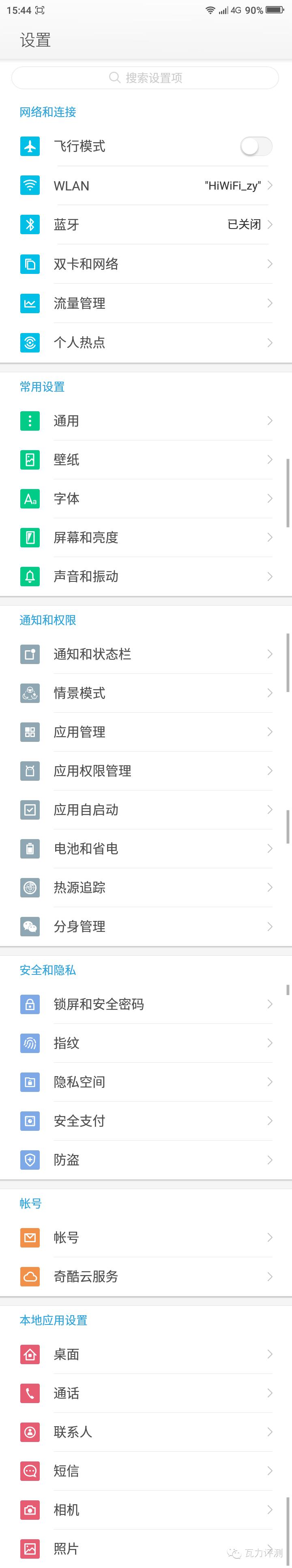Open 桌面 settings
Image resolution: width=292 pixels, height=1568 pixels.
146,1354
